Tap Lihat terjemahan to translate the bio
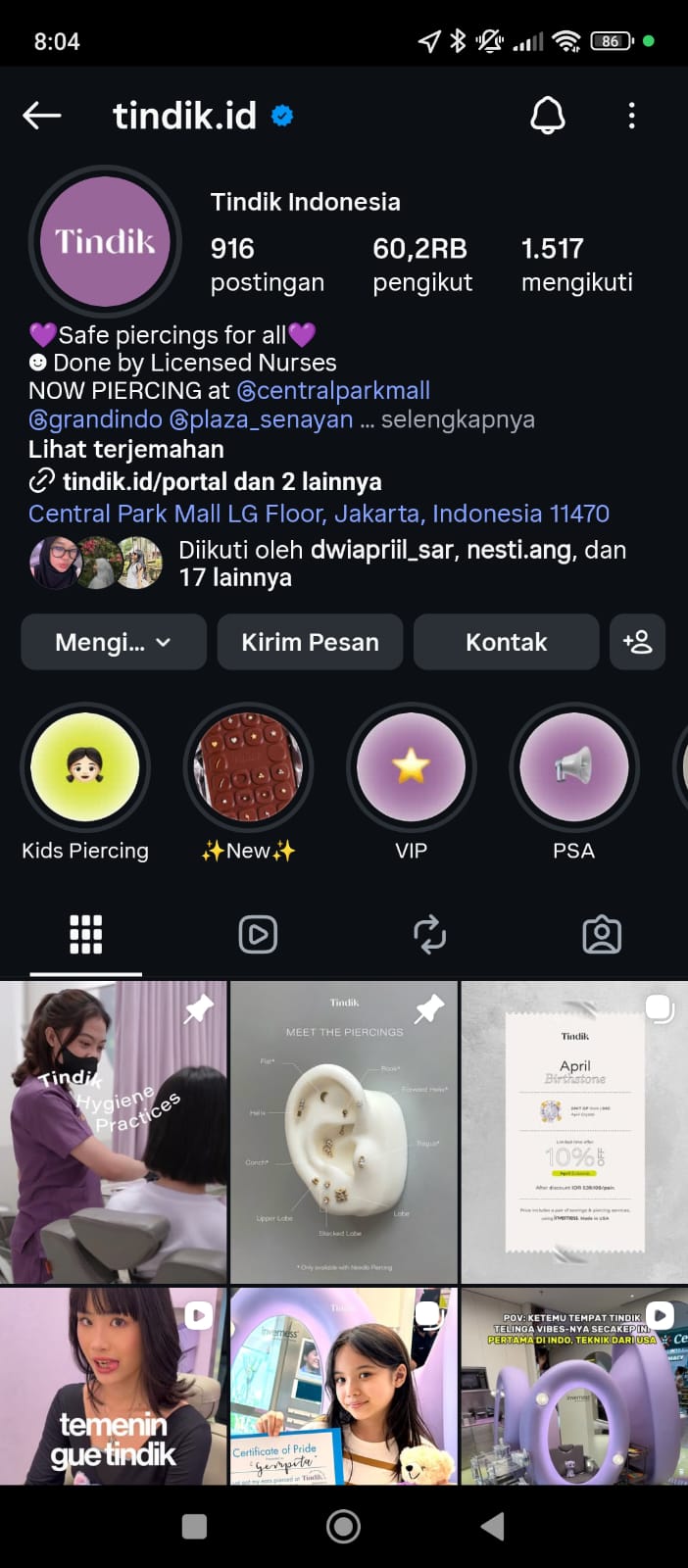The width and height of the screenshot is (688, 1568). [x=126, y=450]
